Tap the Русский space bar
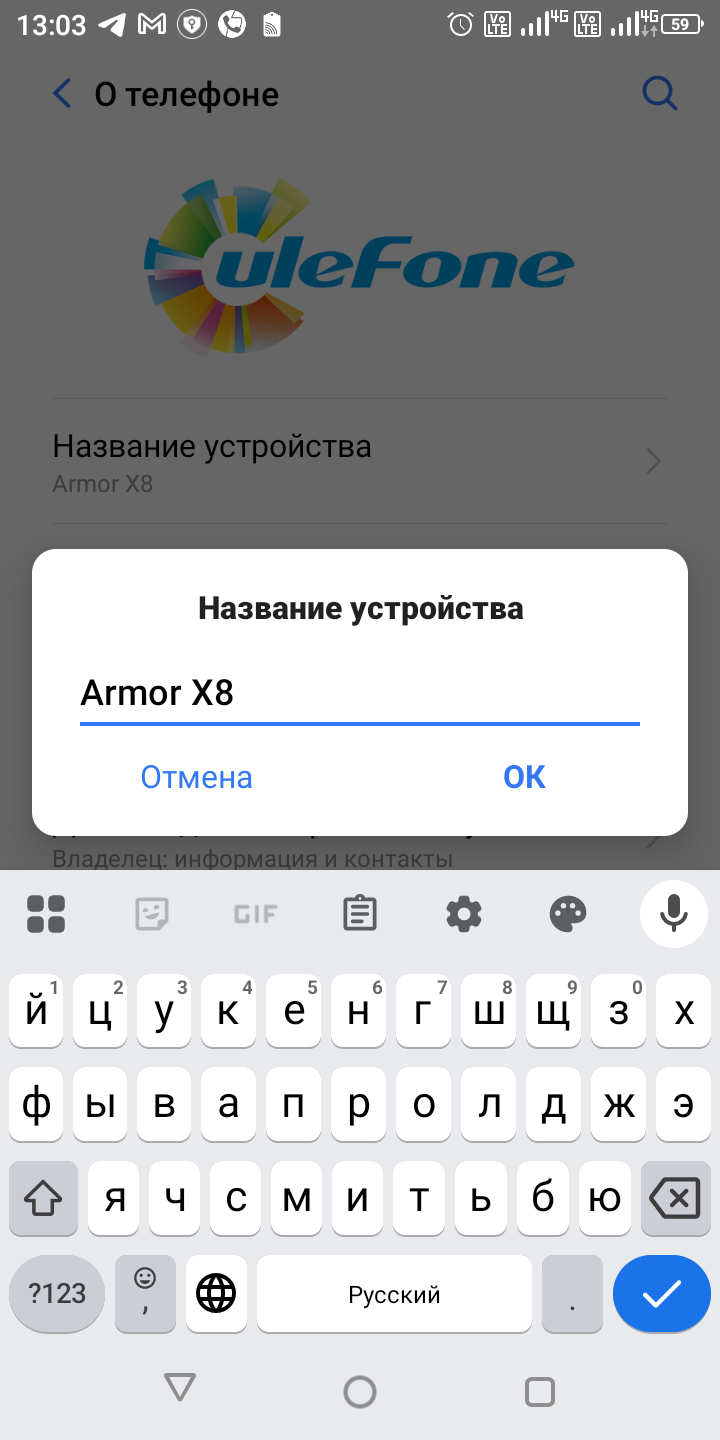The image size is (720, 1440). [x=394, y=1295]
